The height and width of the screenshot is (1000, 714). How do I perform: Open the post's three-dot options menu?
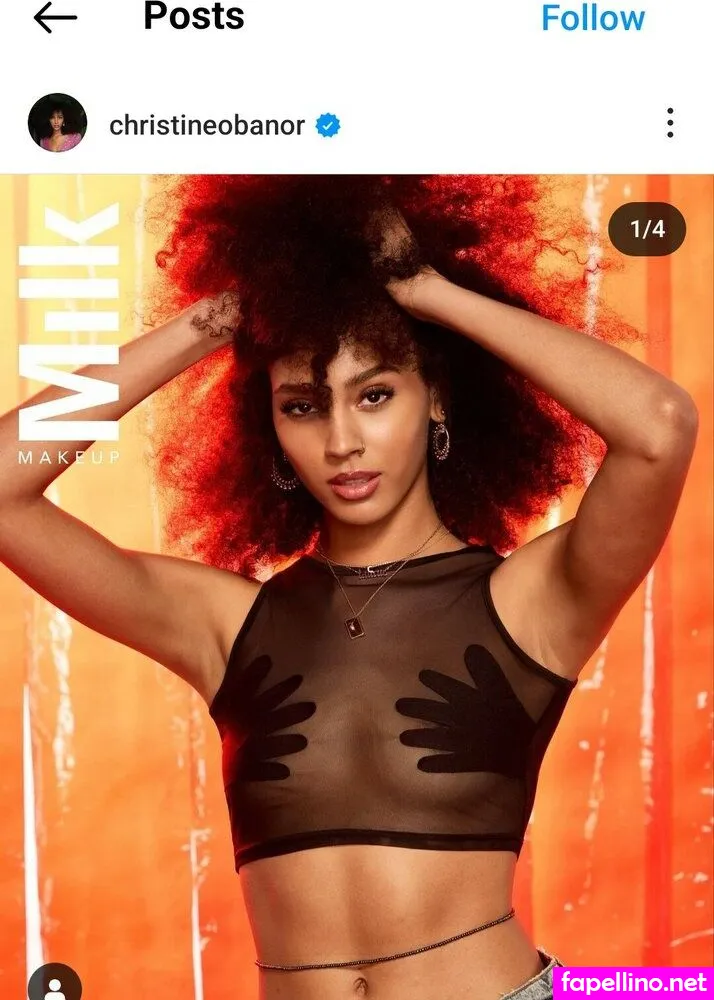(669, 124)
